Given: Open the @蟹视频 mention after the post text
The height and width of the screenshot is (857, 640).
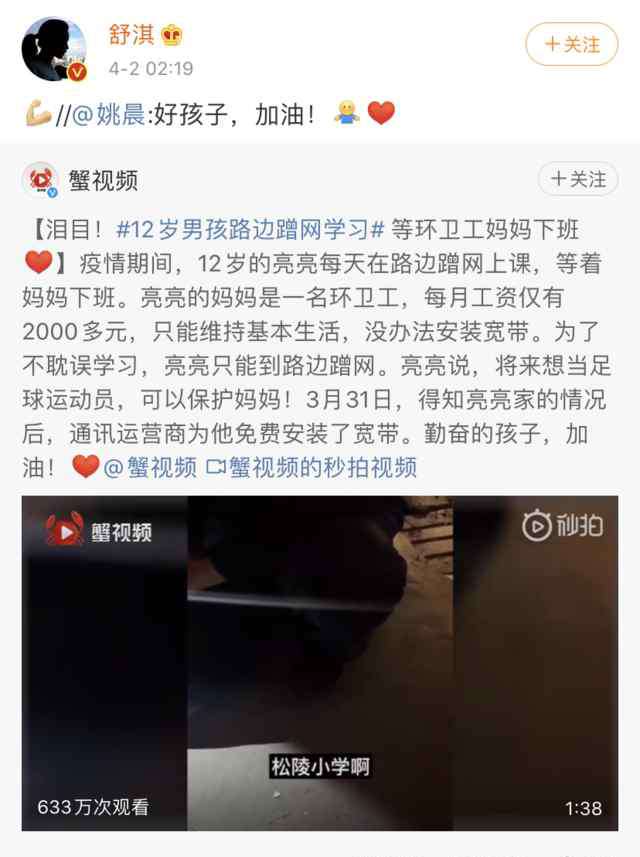Looking at the screenshot, I should 150,466.
